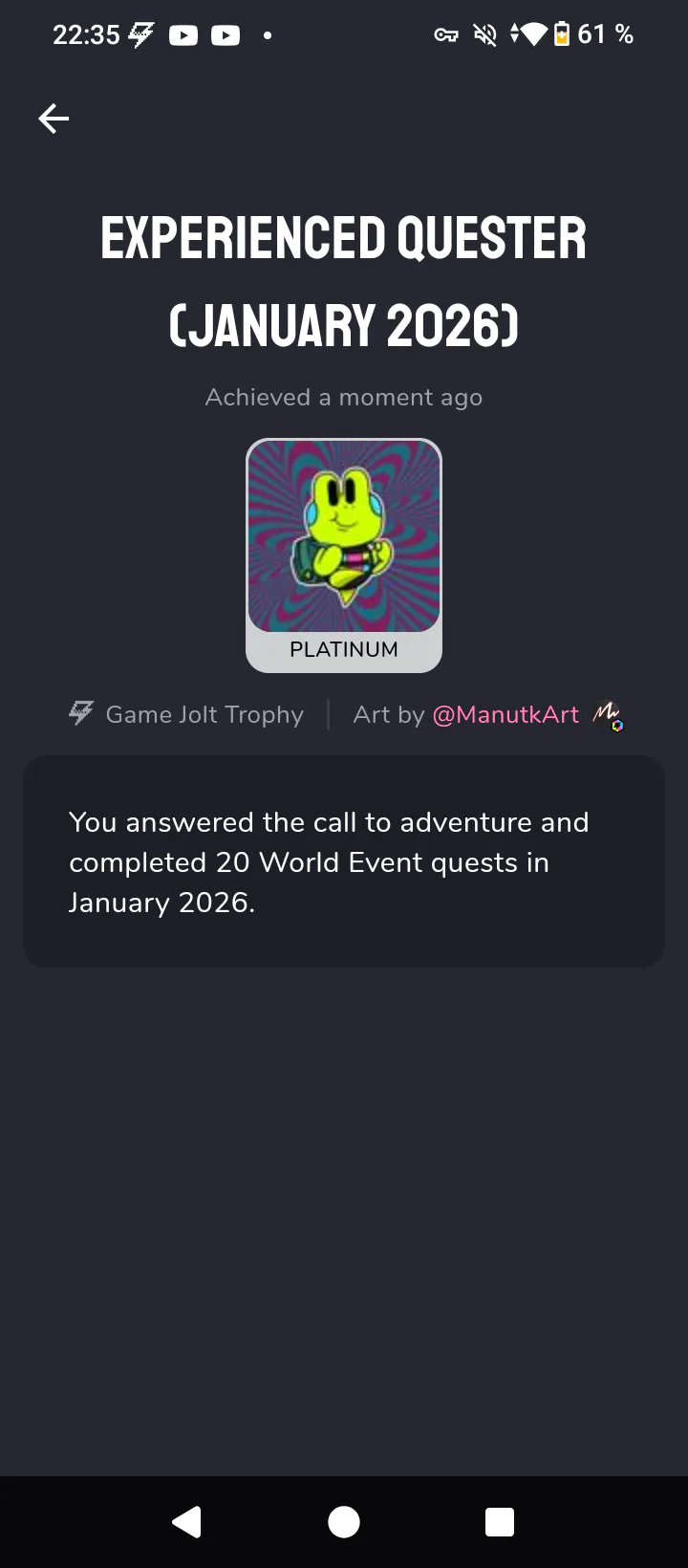Tap the ManutkArt avatar icon
The image size is (688, 1568).
(x=607, y=715)
